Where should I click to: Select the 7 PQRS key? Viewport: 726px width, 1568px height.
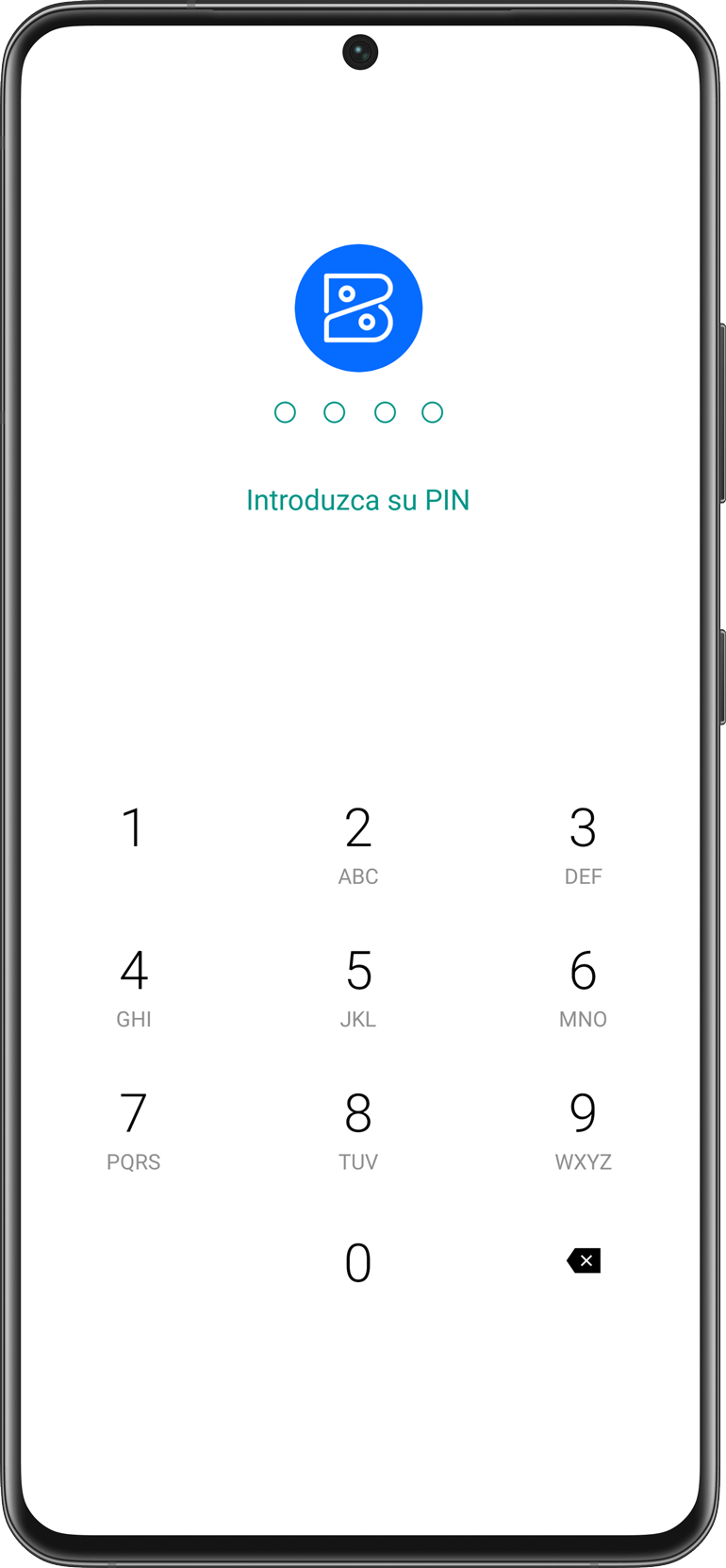tap(134, 1129)
